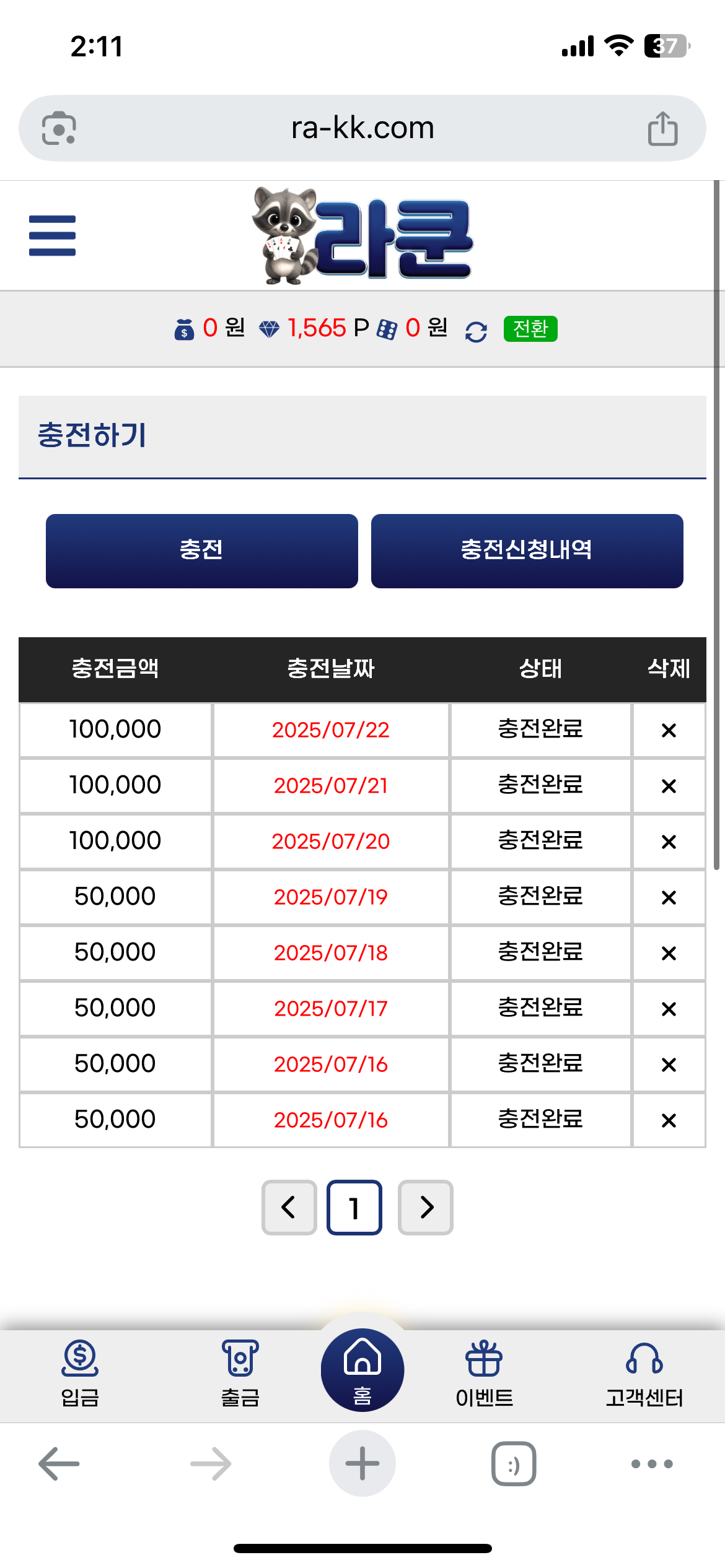The image size is (725, 1568).
Task: Go to the previous page arrow
Action: pos(289,1207)
